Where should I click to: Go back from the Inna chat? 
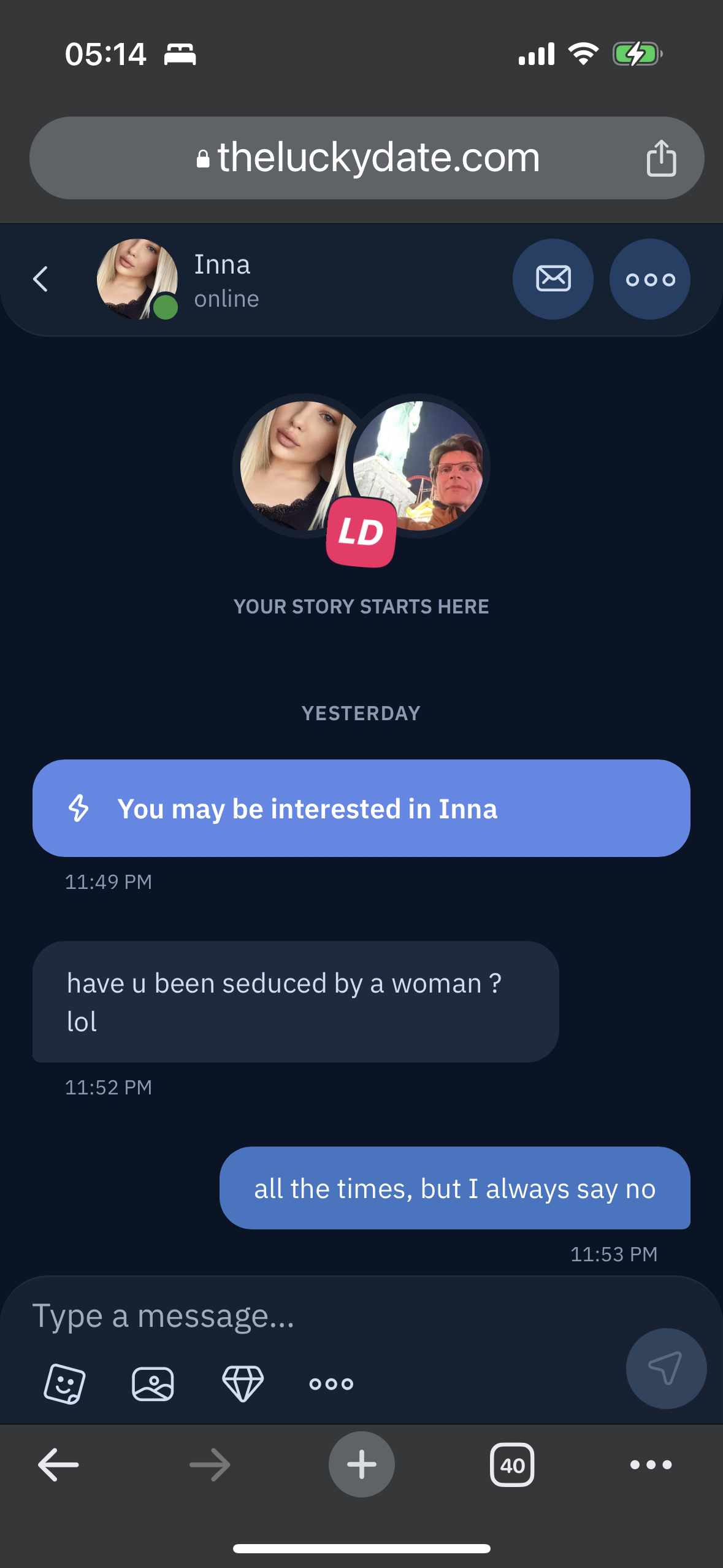click(40, 280)
